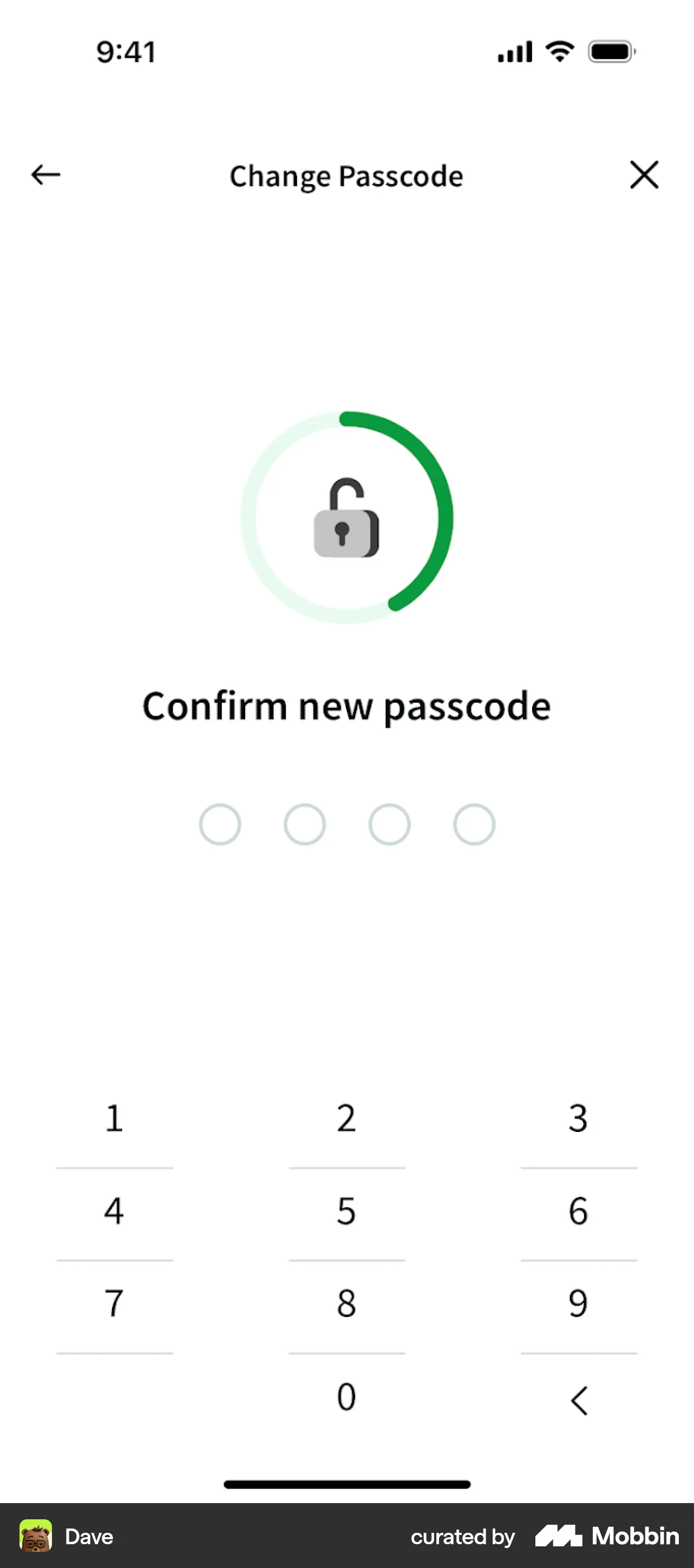Select the Change Passcode title
This screenshot has height=1568, width=694.
click(346, 176)
